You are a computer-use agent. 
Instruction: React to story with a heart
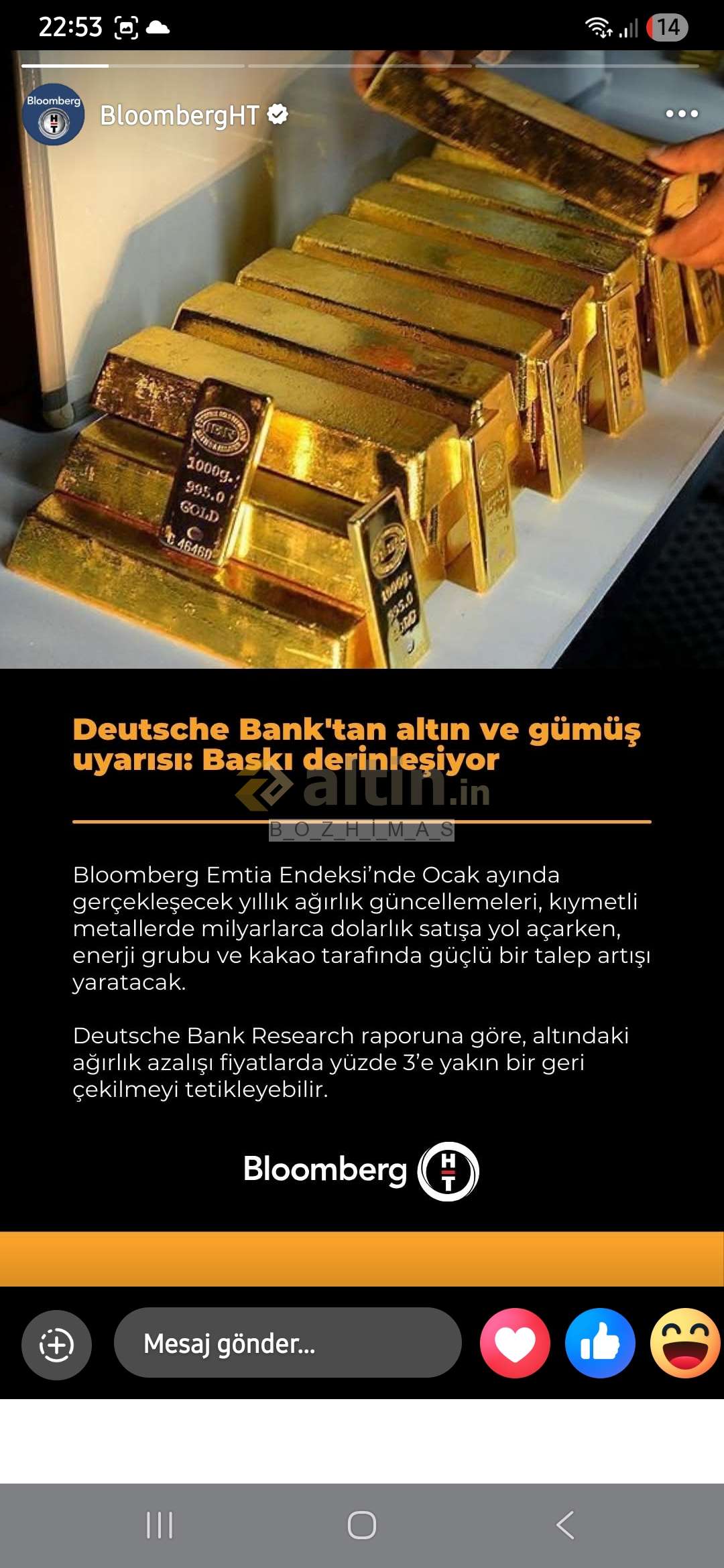[x=515, y=1343]
